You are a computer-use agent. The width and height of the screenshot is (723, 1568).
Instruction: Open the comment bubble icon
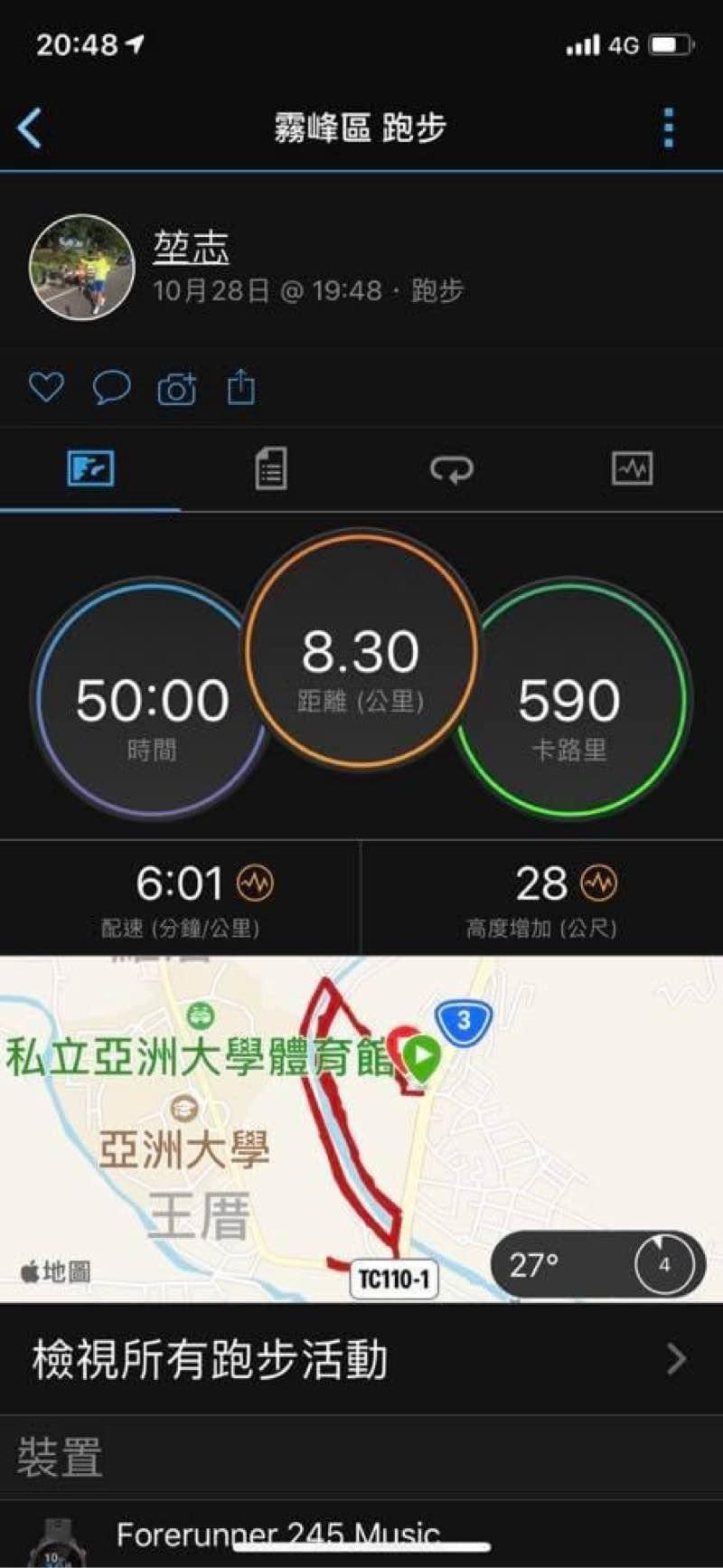click(x=111, y=388)
